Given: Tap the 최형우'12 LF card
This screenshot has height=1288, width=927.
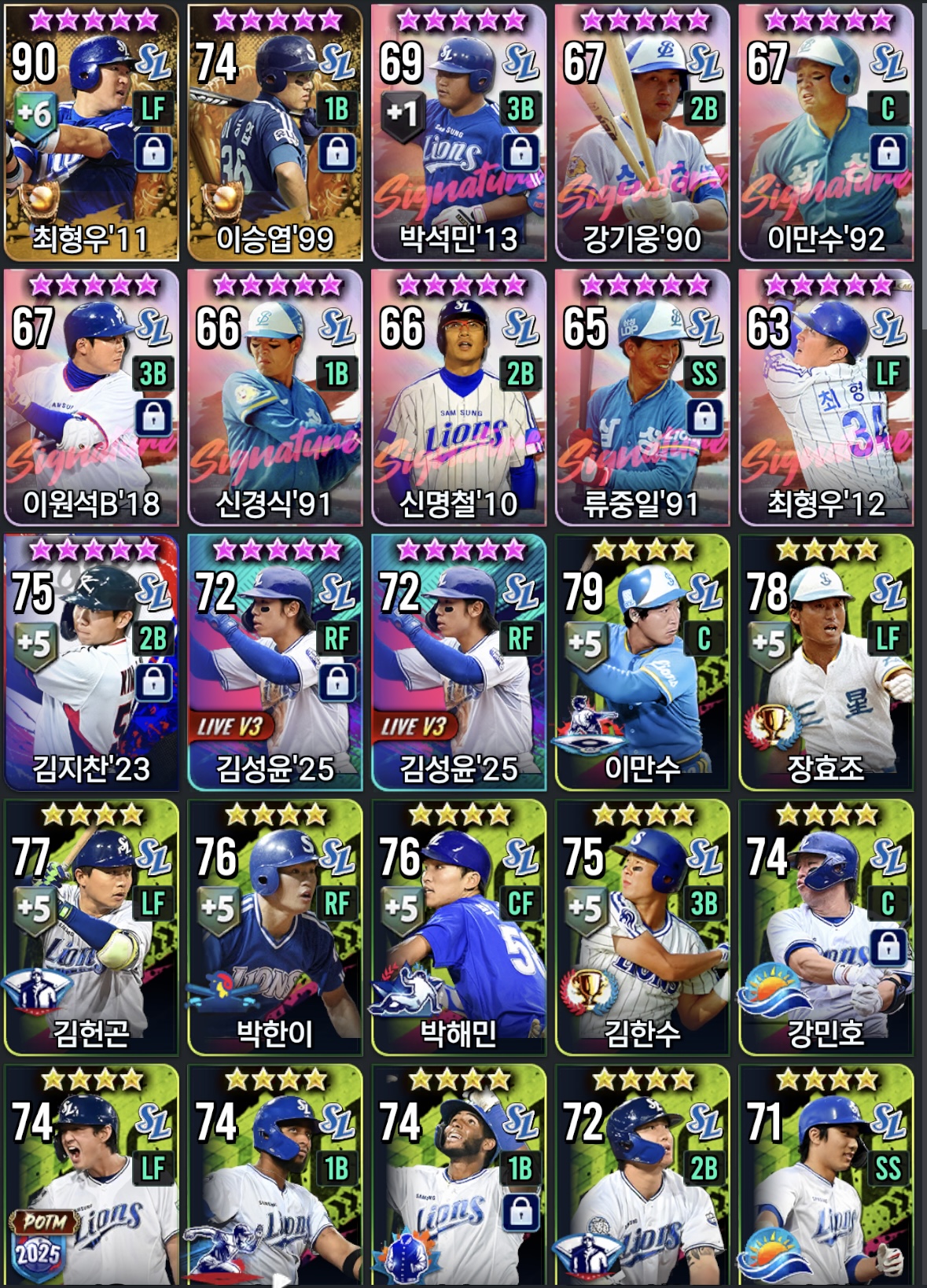Looking at the screenshot, I should (x=826, y=399).
